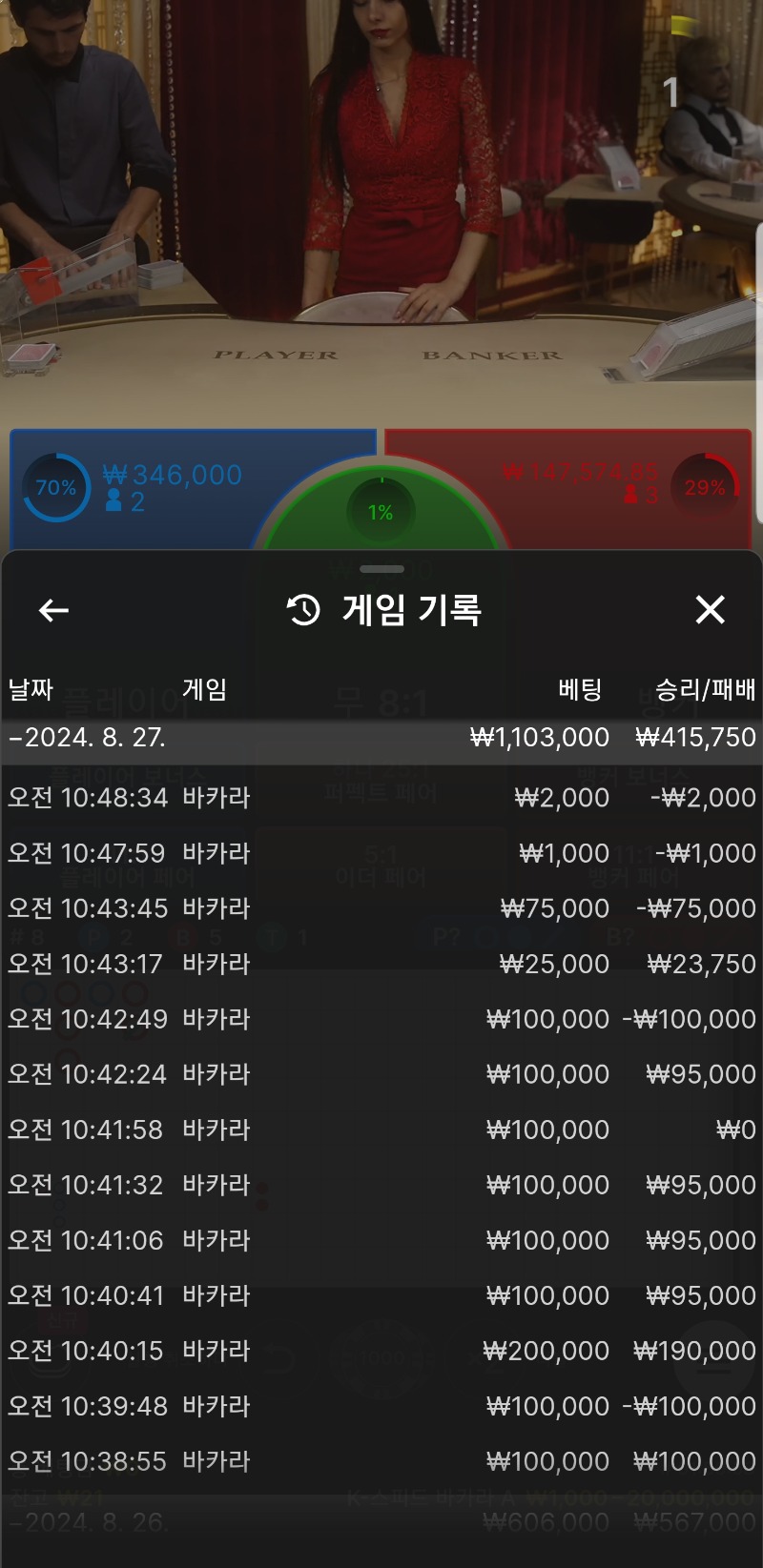View the 오전 10:43:17 game details
Viewport: 763px width, 1568px height.
pos(381,964)
